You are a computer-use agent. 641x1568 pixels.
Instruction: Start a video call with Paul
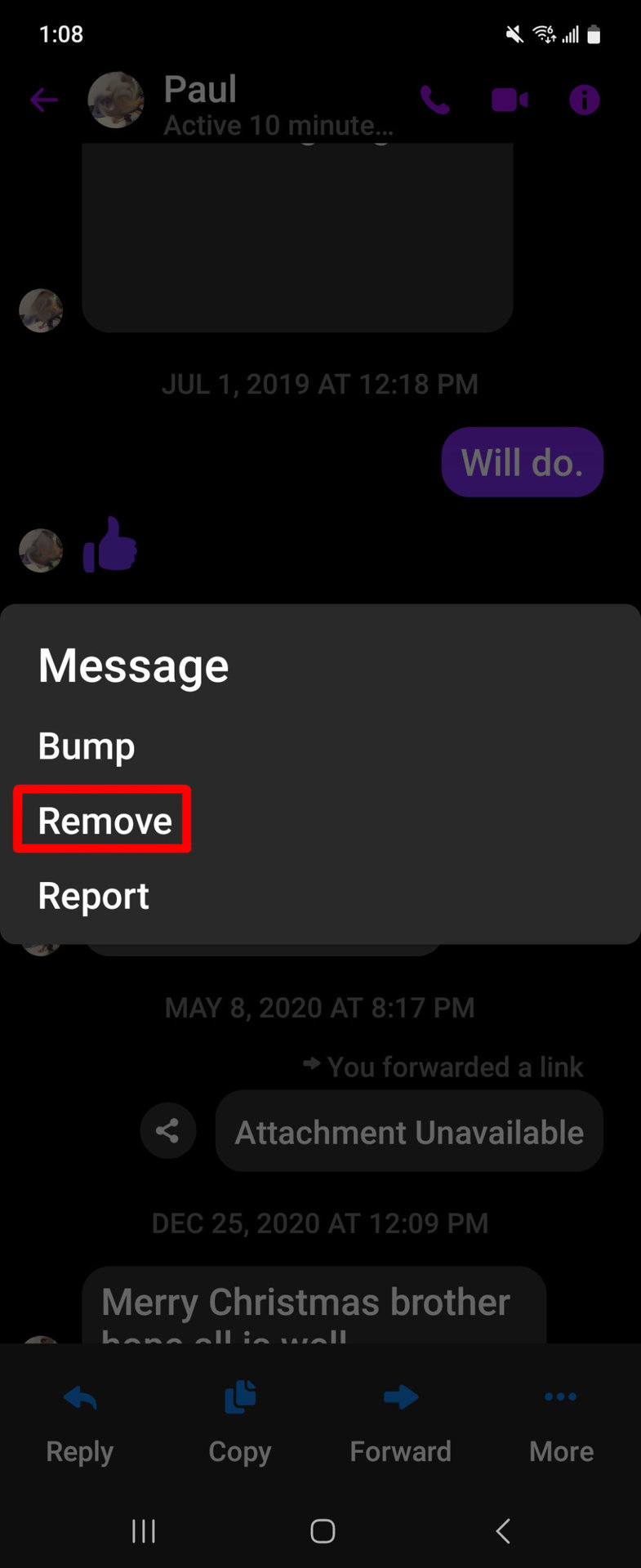[x=510, y=100]
